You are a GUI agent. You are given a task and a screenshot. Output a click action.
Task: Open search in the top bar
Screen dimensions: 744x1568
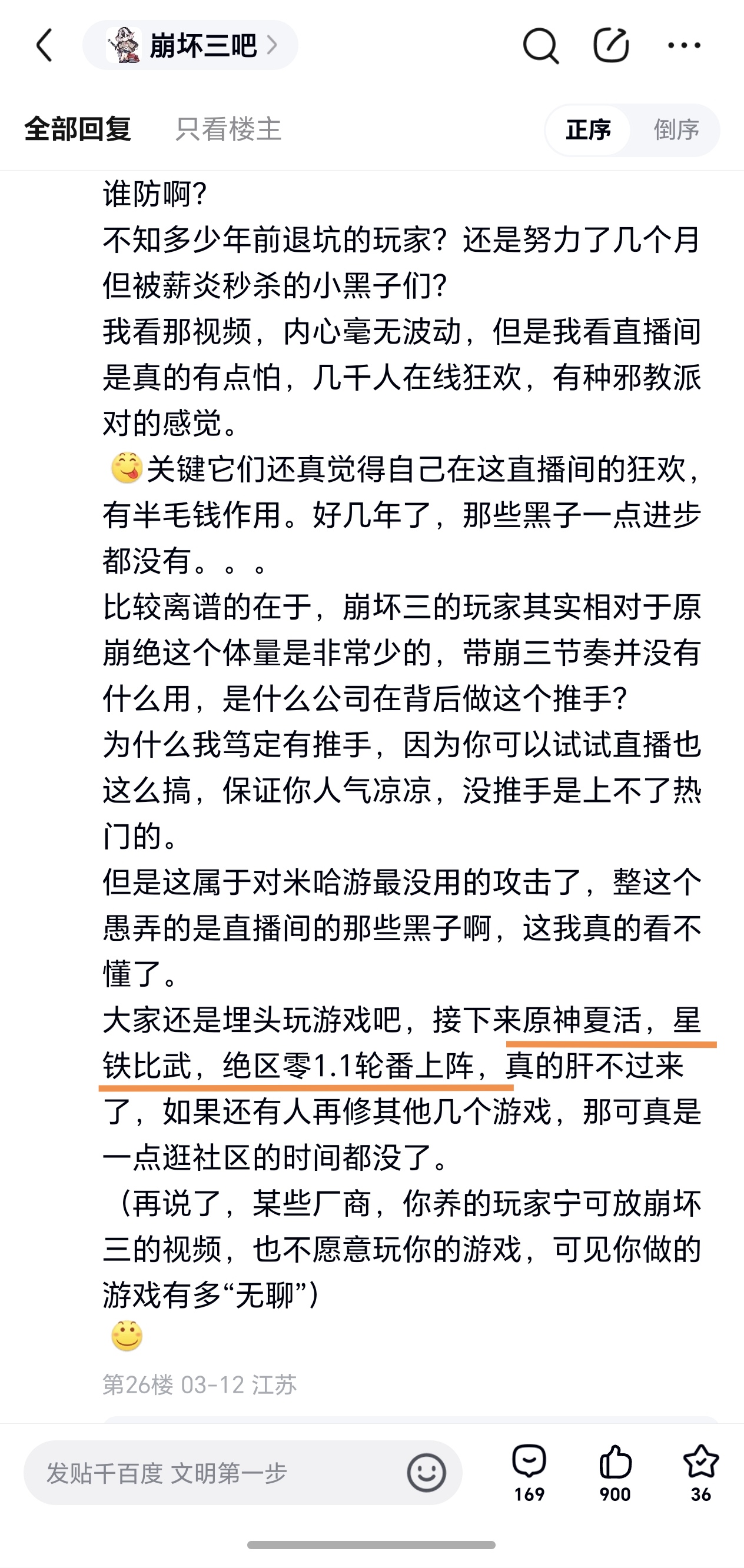pyautogui.click(x=541, y=46)
